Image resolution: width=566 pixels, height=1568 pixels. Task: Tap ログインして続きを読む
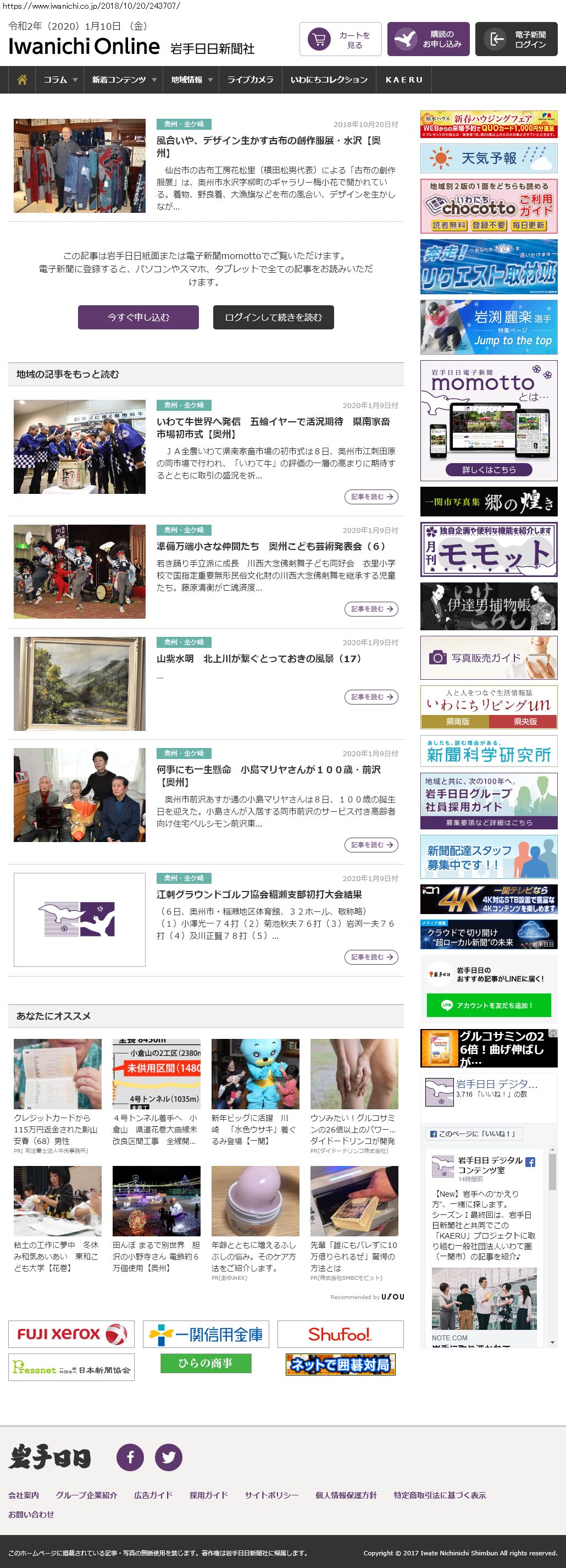(x=273, y=317)
